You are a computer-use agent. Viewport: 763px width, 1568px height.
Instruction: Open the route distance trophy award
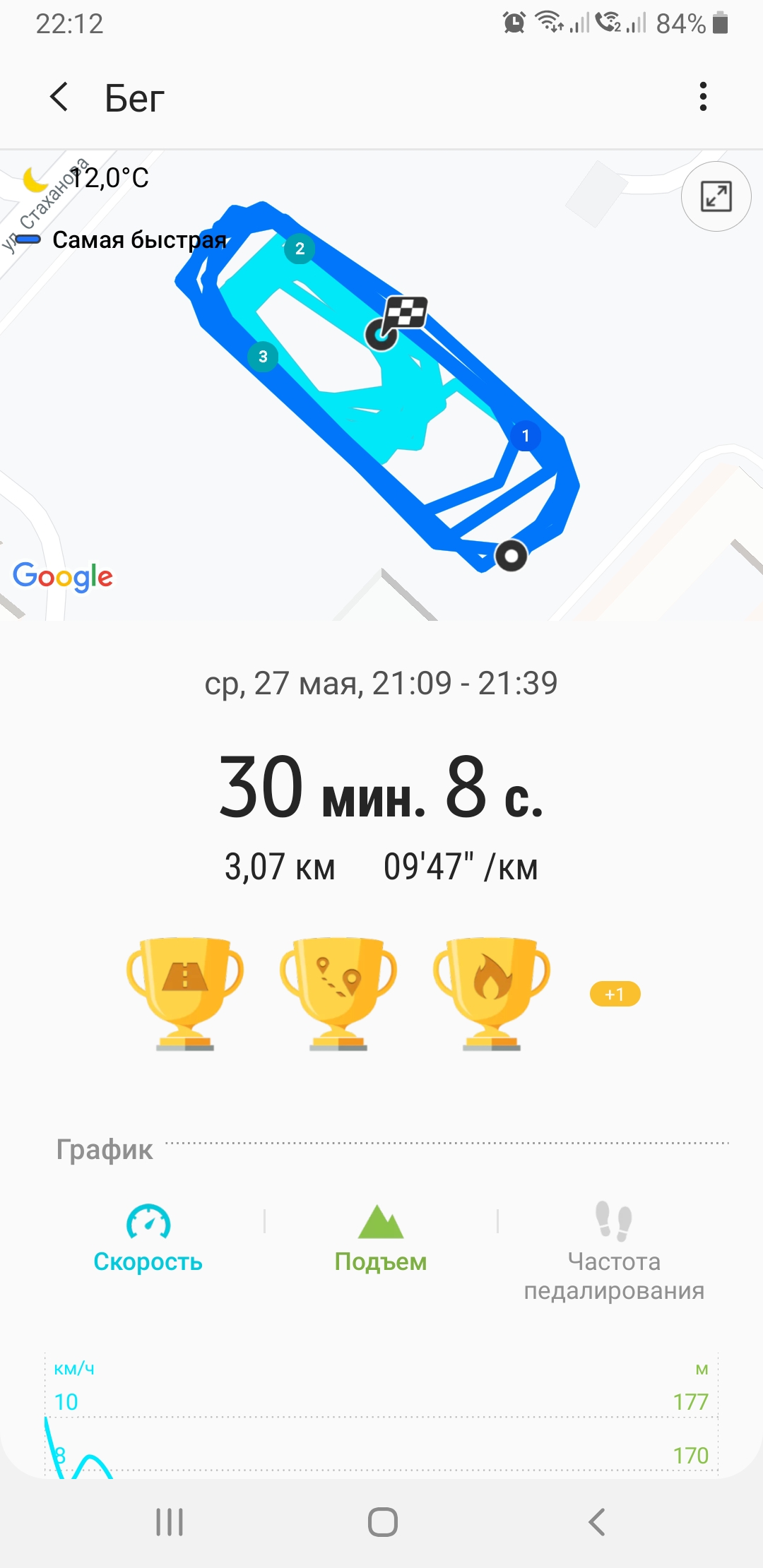click(338, 994)
